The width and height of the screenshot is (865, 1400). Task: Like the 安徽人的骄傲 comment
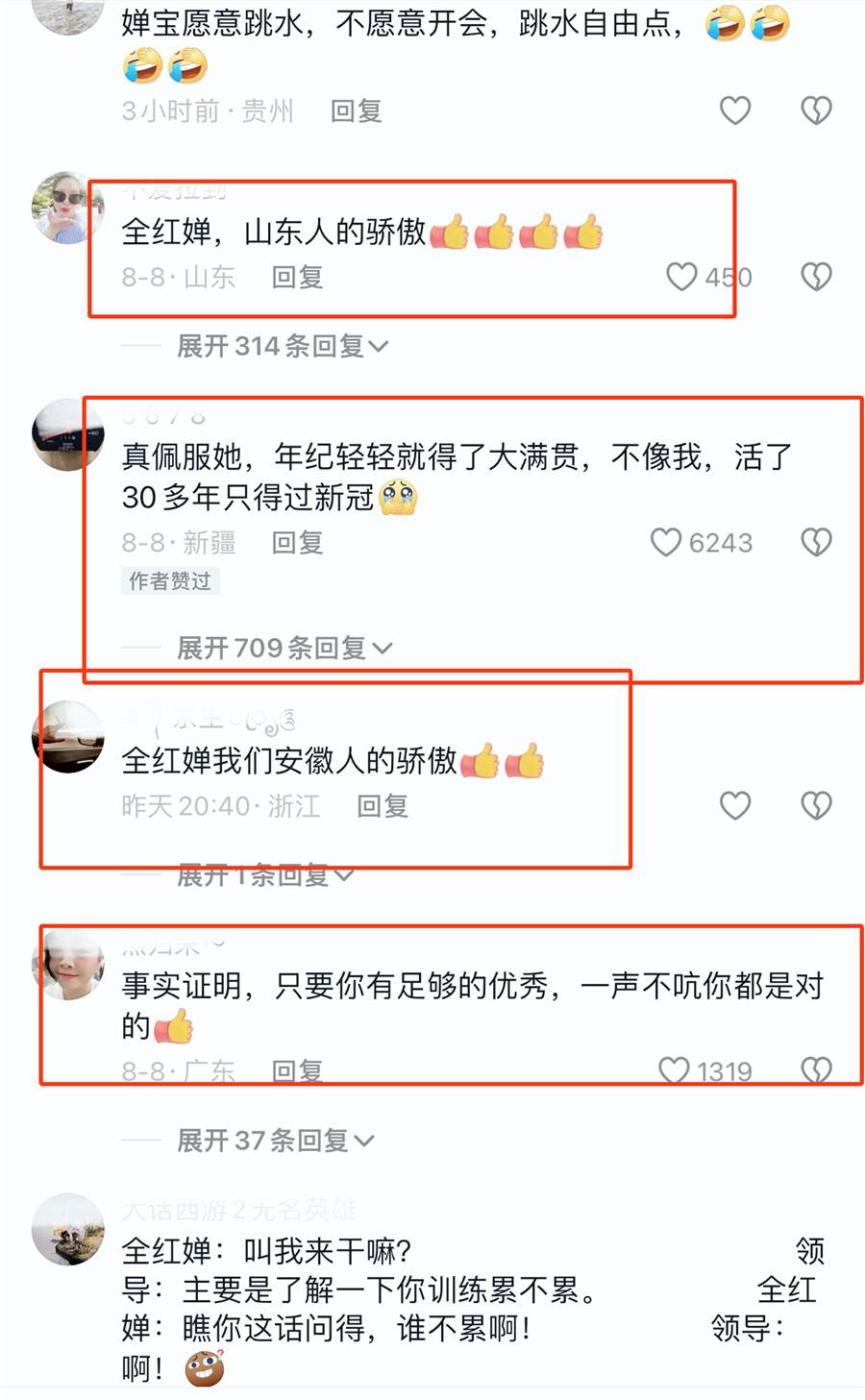[735, 805]
